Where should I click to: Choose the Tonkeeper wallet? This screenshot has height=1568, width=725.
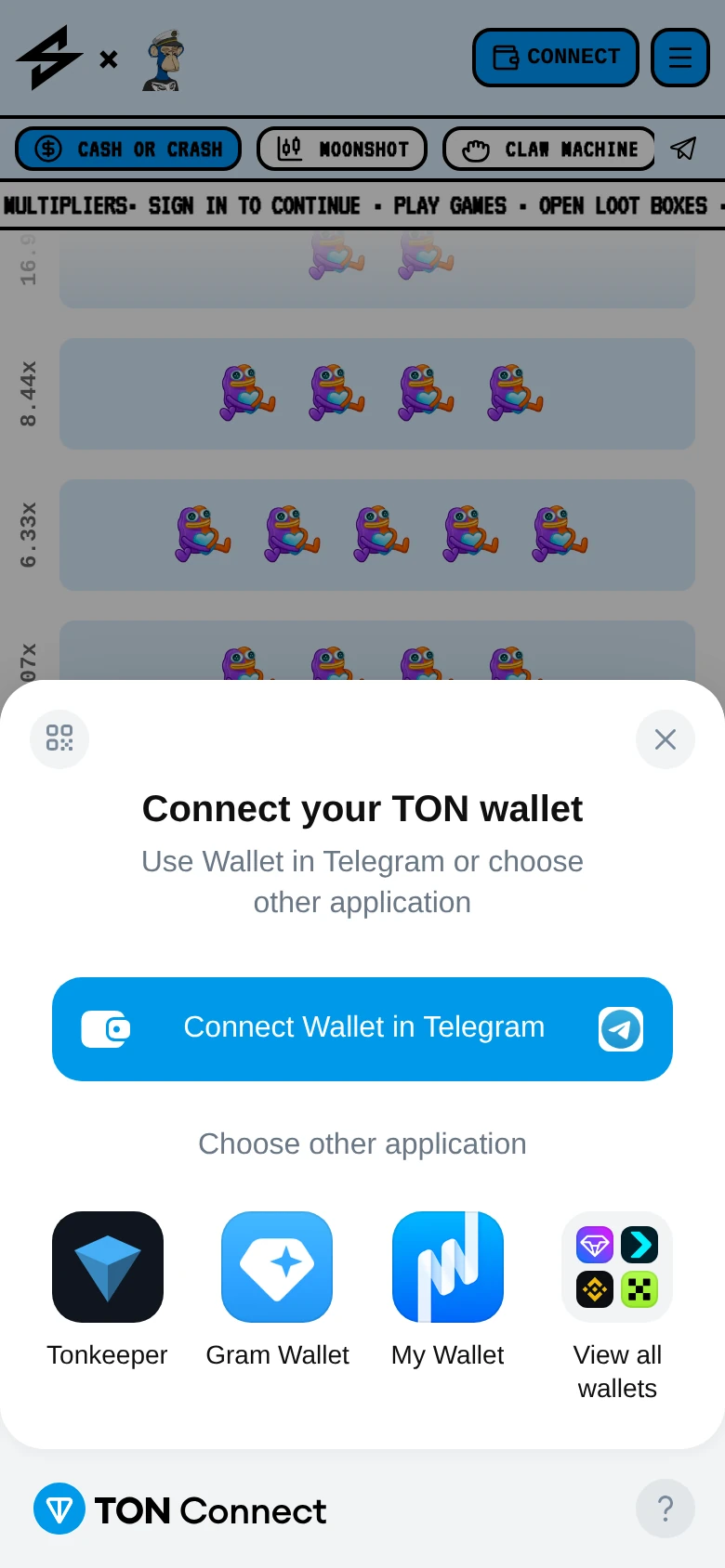(x=108, y=1291)
